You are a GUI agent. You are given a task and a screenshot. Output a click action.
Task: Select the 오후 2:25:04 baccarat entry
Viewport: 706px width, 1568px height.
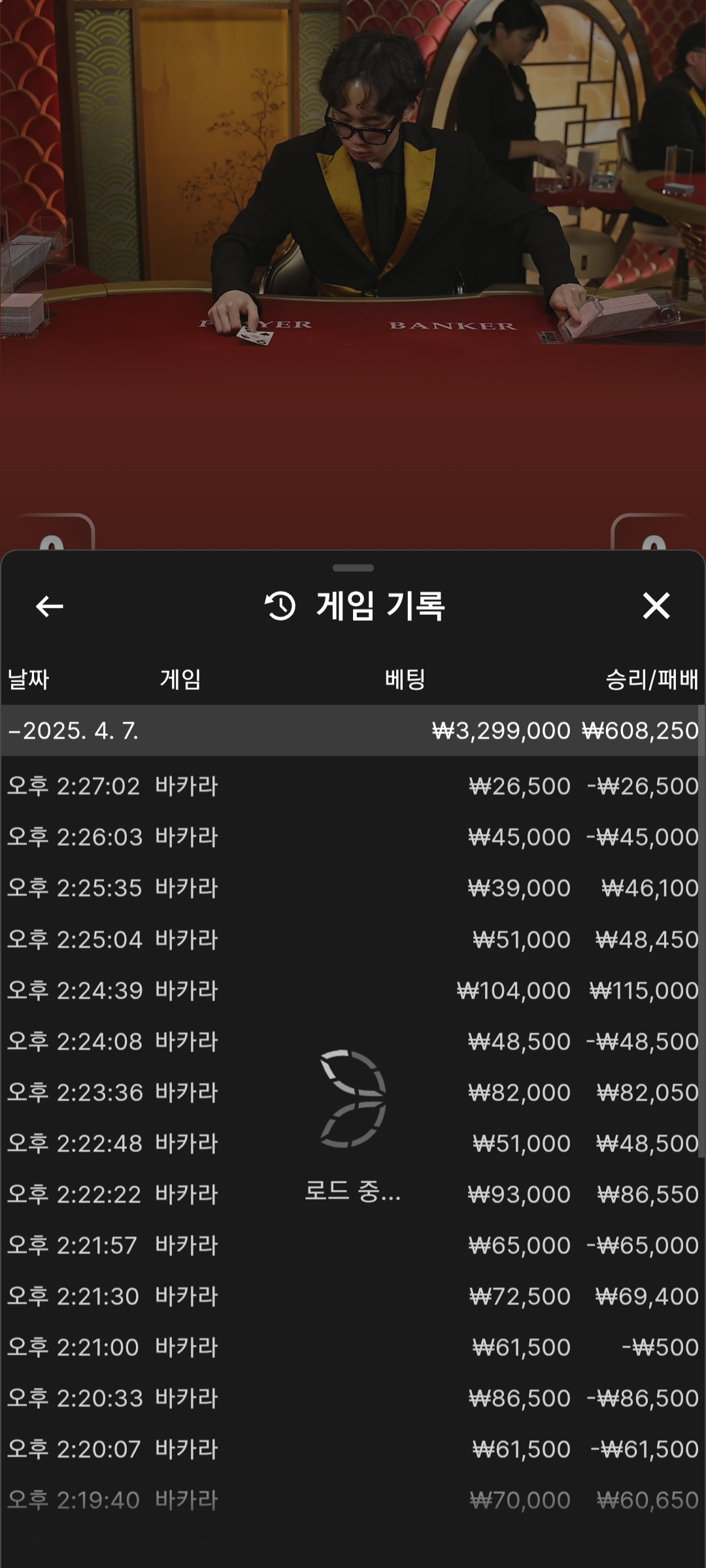pyautogui.click(x=353, y=939)
